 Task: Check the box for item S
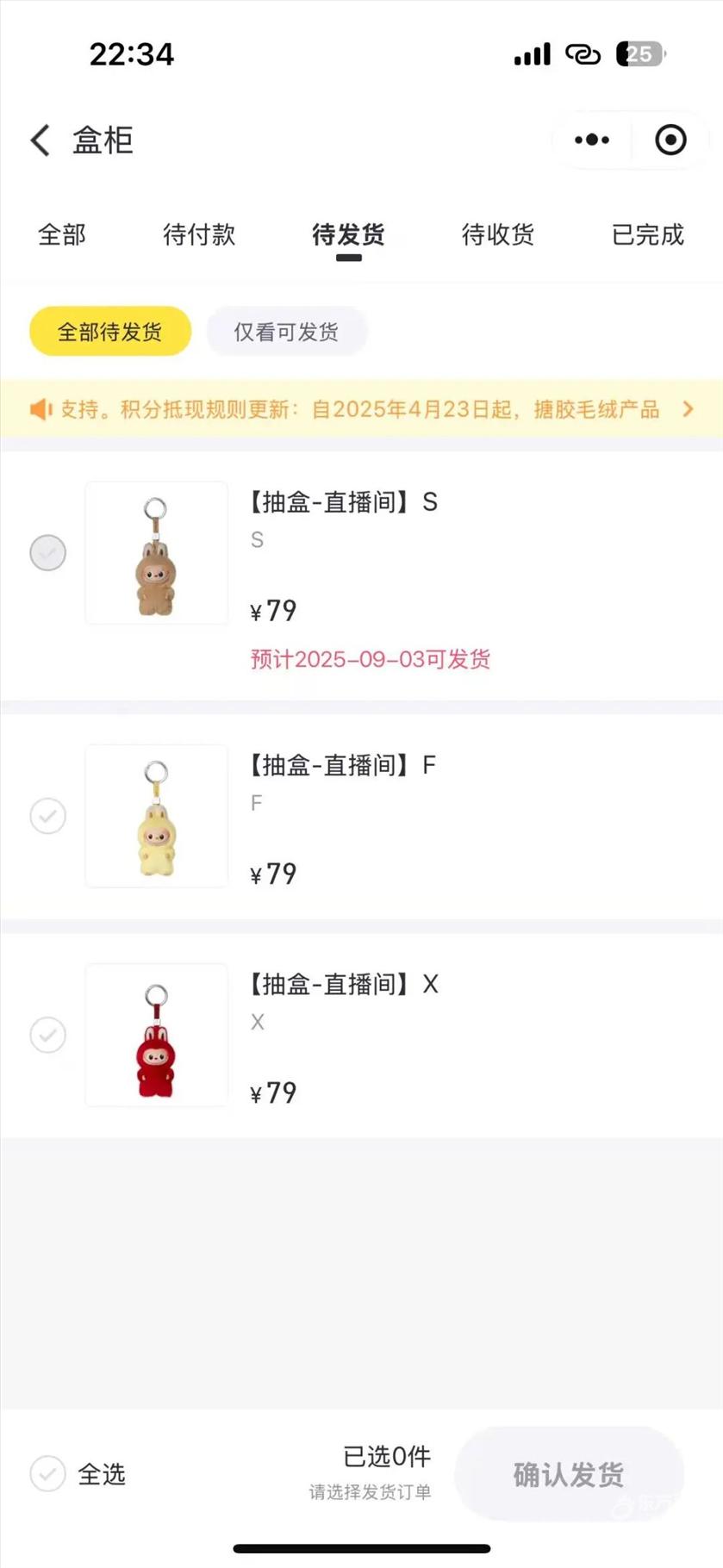point(48,552)
